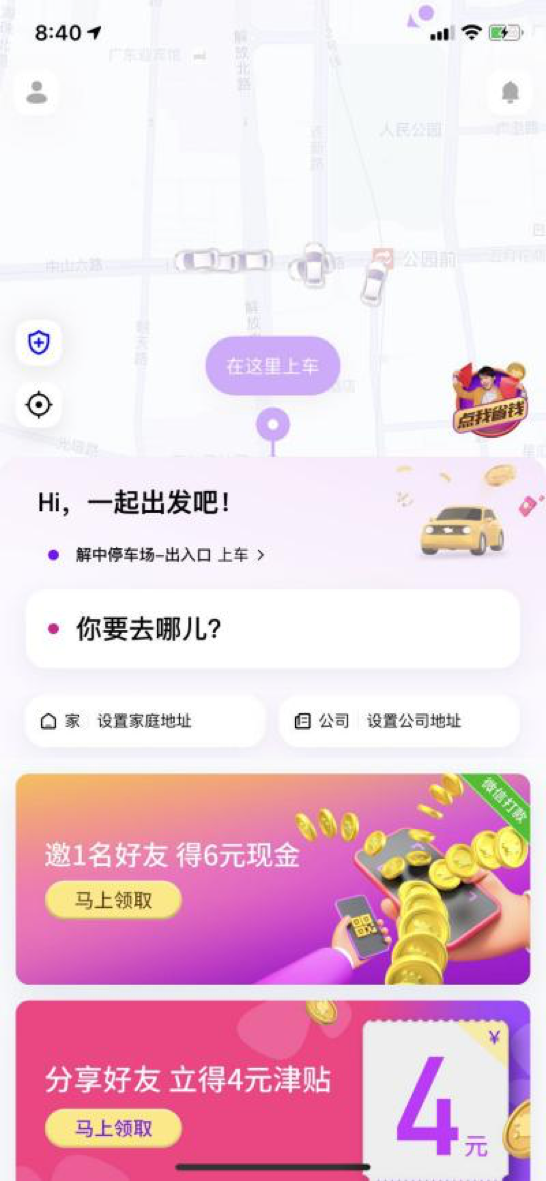Recenter map to current location
The image size is (546, 1181).
pos(38,405)
